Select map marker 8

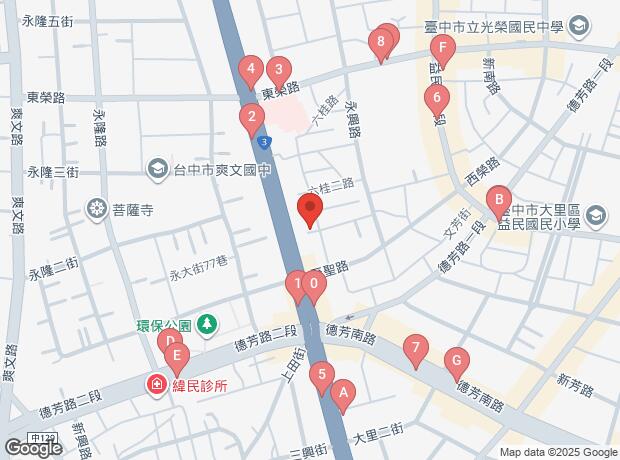379,43
